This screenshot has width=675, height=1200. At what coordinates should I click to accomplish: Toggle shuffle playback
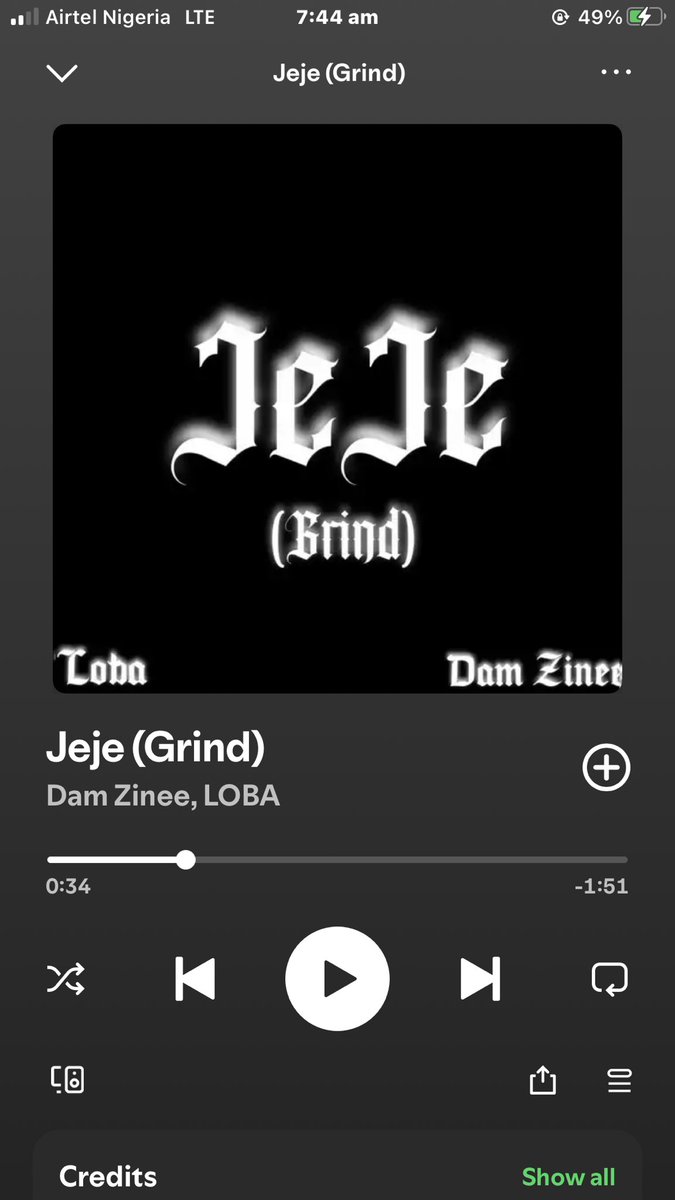[x=66, y=979]
